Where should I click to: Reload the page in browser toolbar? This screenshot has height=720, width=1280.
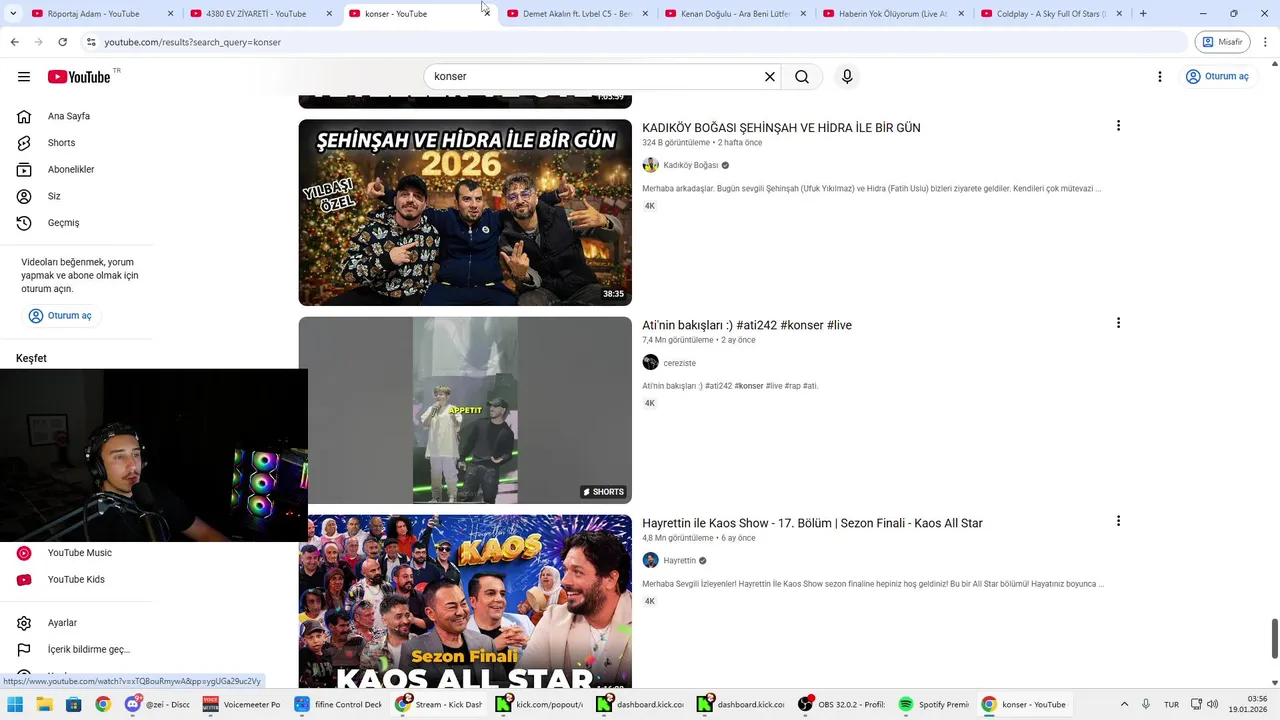click(x=62, y=42)
